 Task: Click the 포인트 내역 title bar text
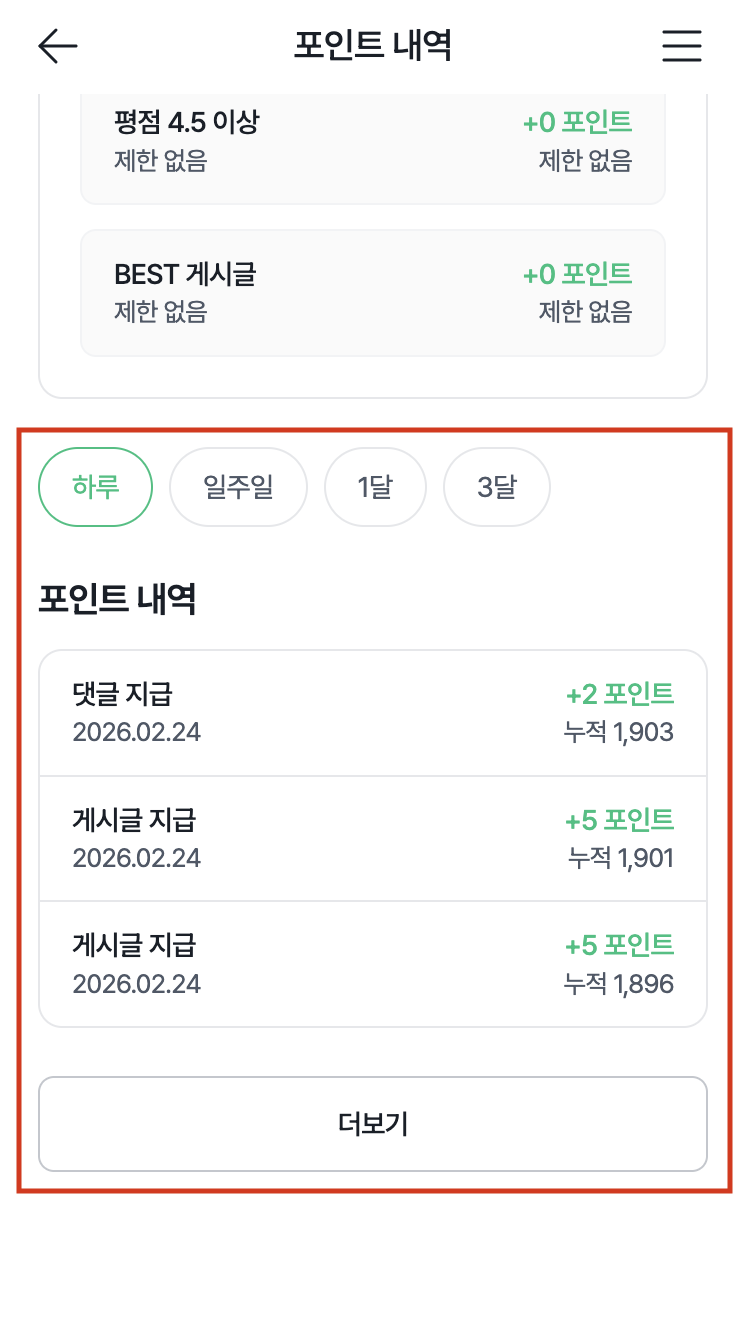[373, 43]
